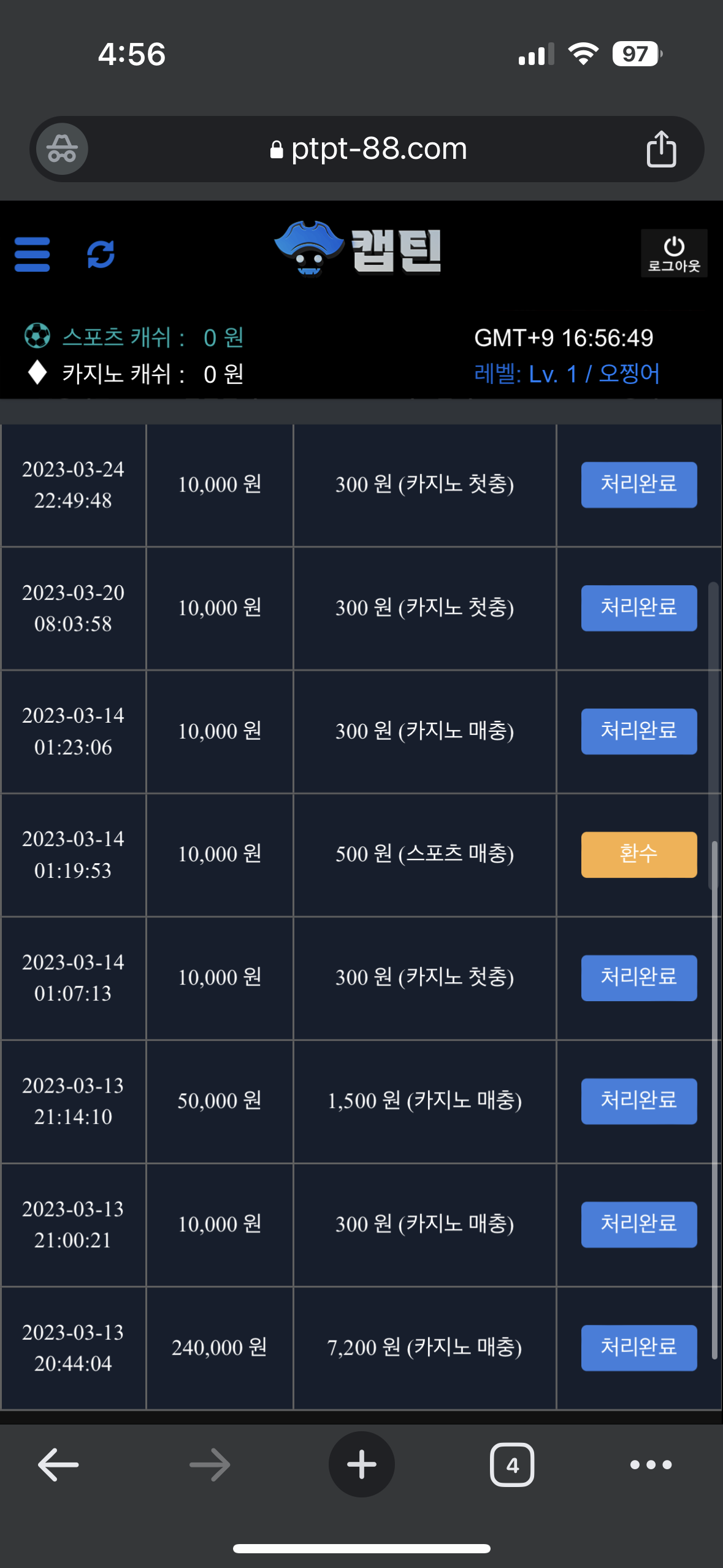The height and width of the screenshot is (1568, 723).
Task: Tap 처리완료 for 2023-03-13 20:44:04
Action: coord(638,1348)
